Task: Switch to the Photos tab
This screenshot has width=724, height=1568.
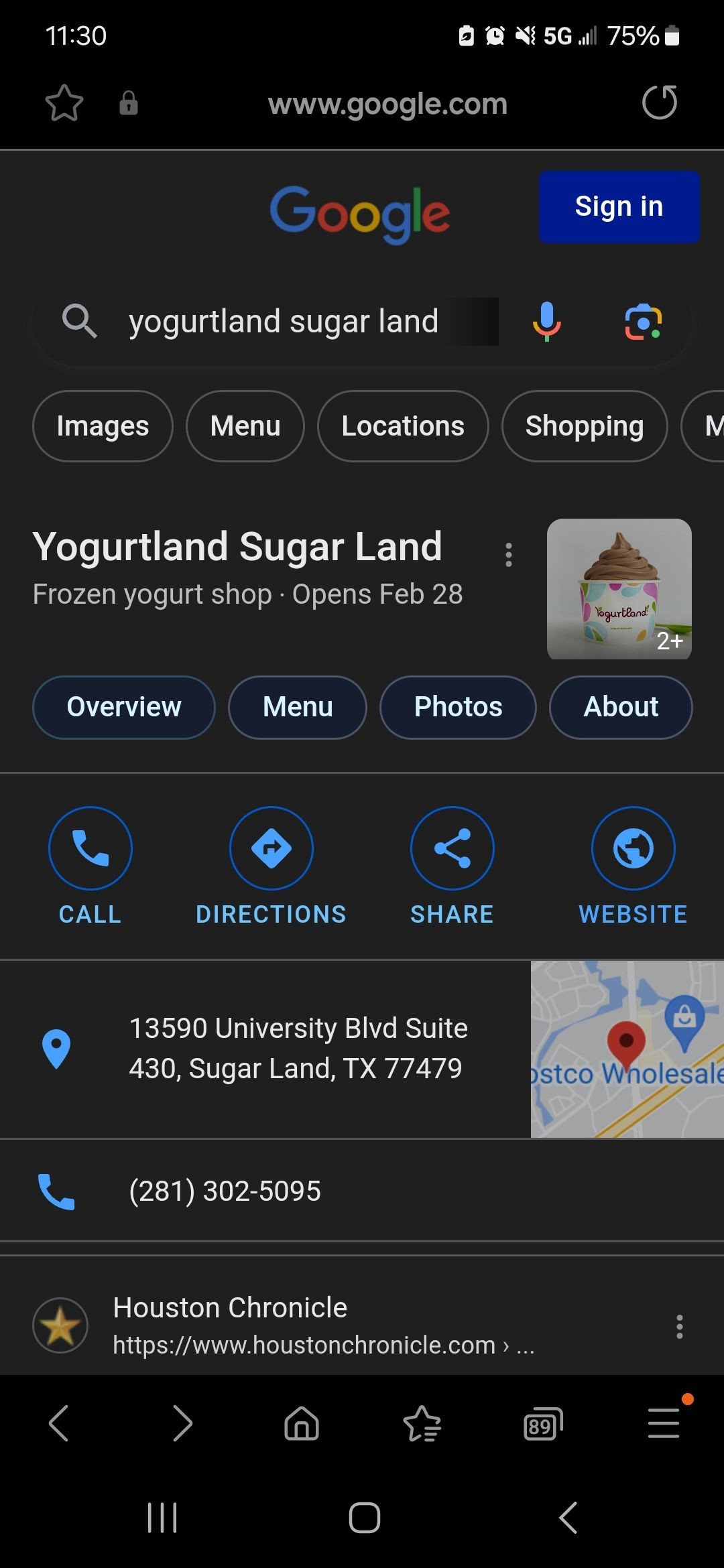Action: (x=458, y=707)
